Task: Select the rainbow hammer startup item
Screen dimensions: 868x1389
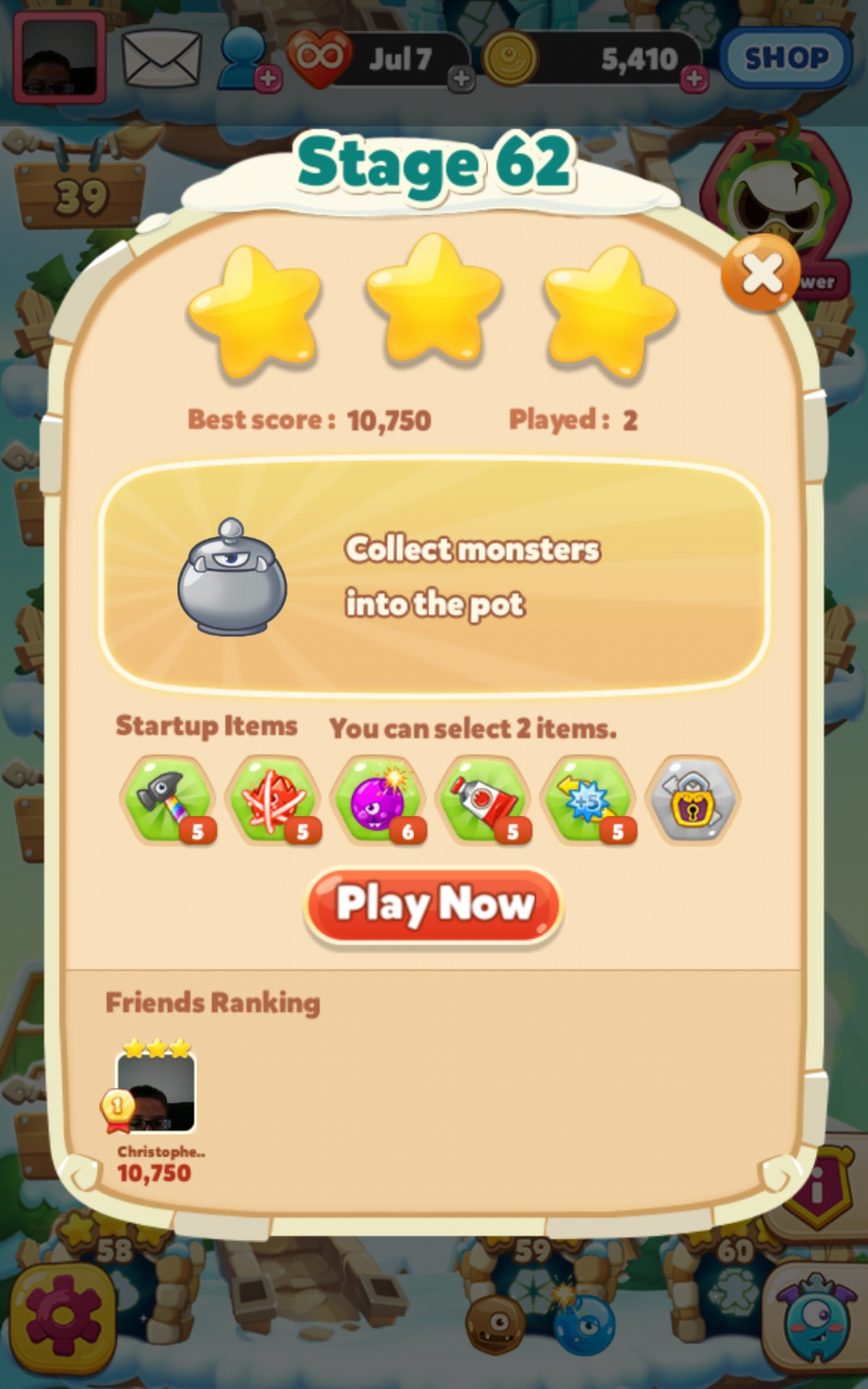Action: (169, 800)
